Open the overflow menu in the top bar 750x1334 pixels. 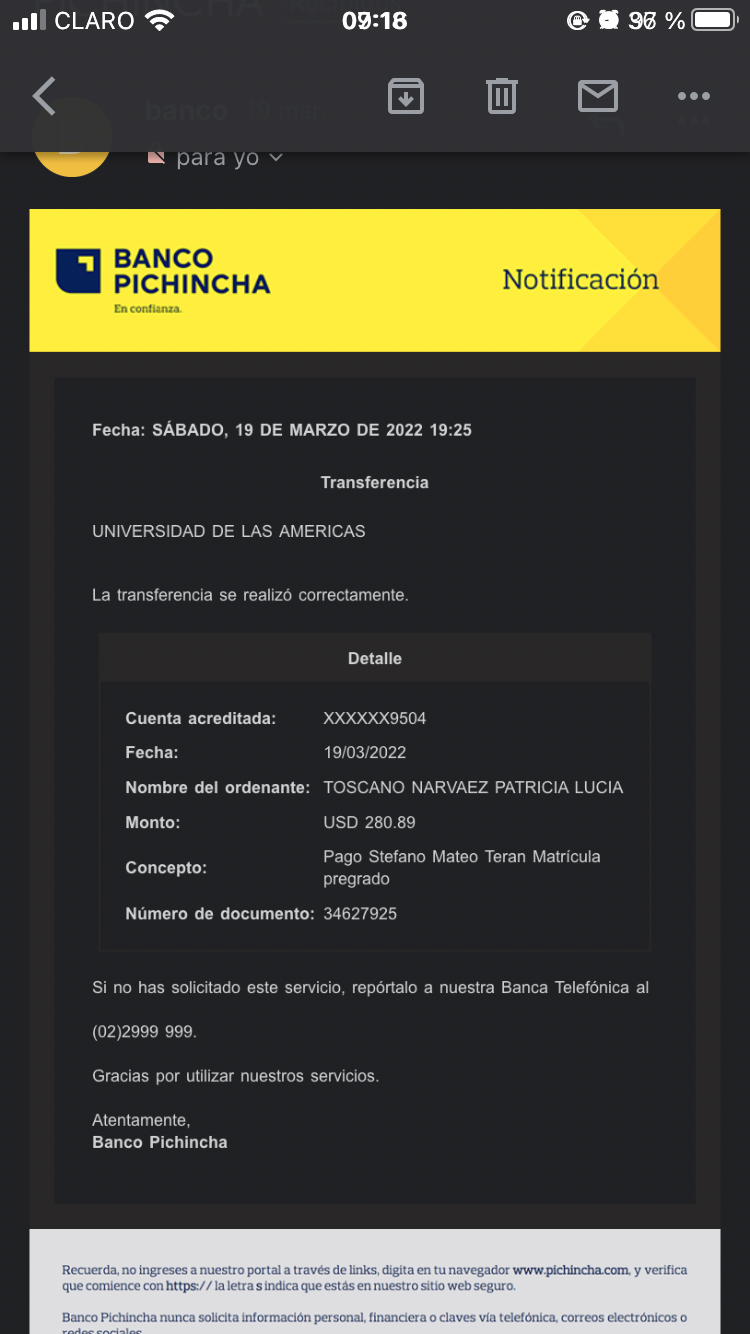(x=693, y=96)
